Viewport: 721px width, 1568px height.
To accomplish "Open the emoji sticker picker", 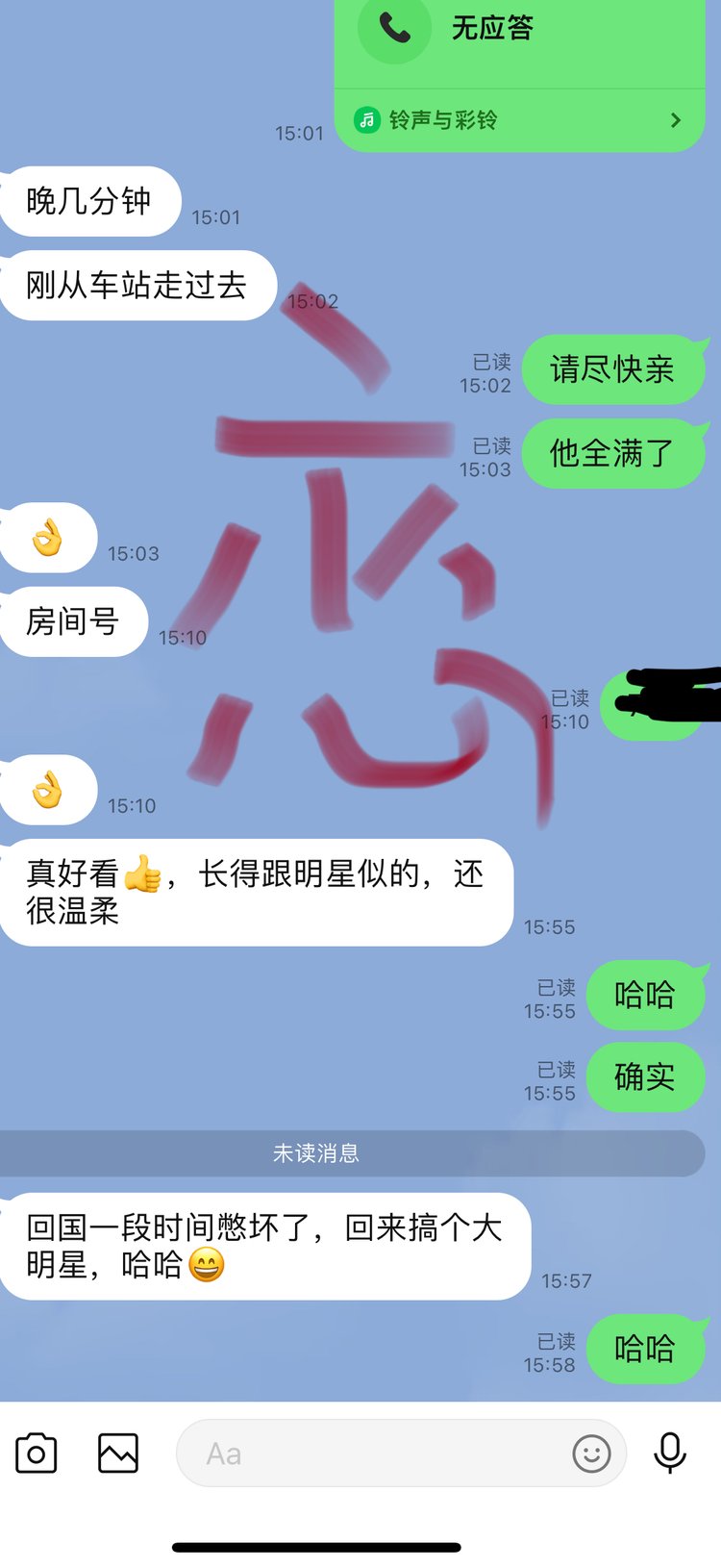I will tap(591, 1453).
